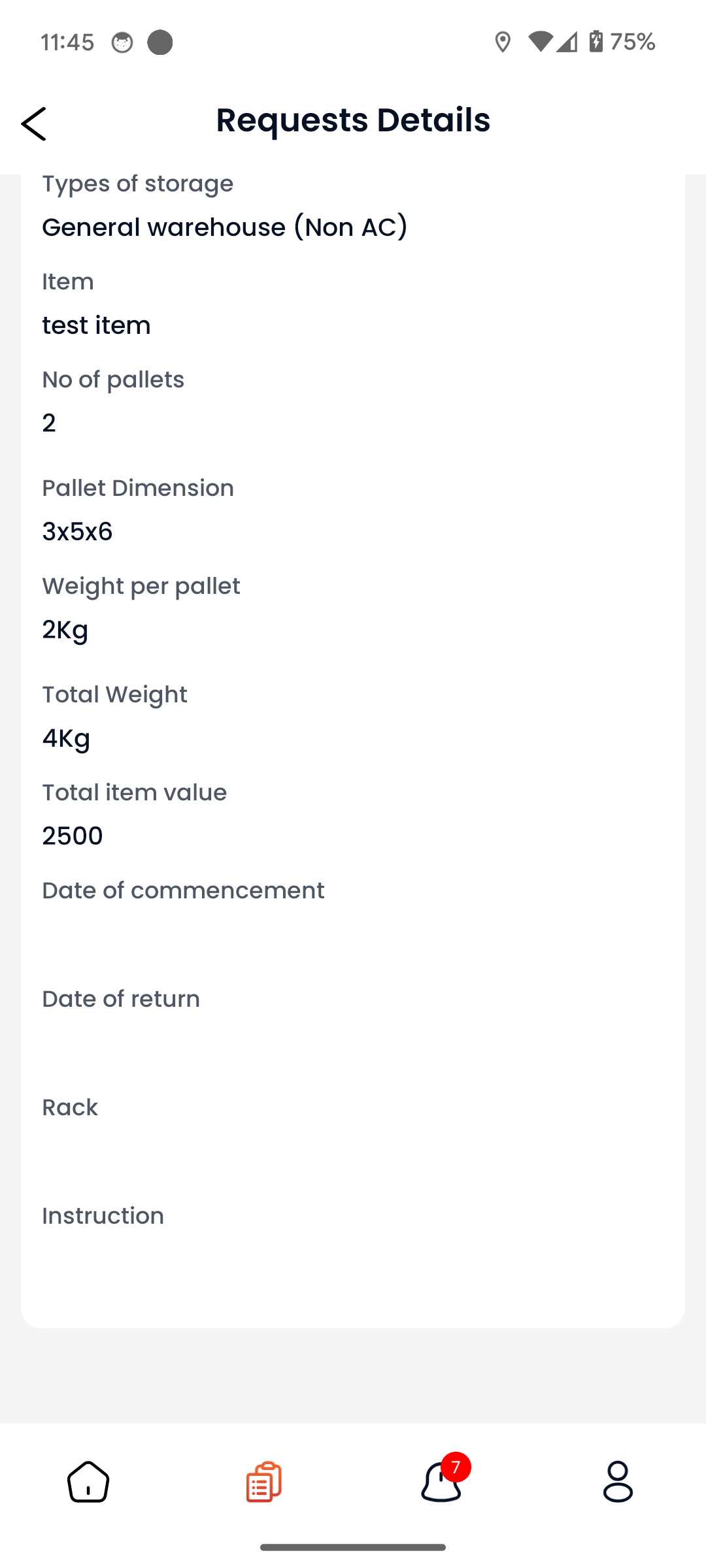Viewport: 706px width, 1568px height.
Task: Open the home tab
Action: [88, 1481]
